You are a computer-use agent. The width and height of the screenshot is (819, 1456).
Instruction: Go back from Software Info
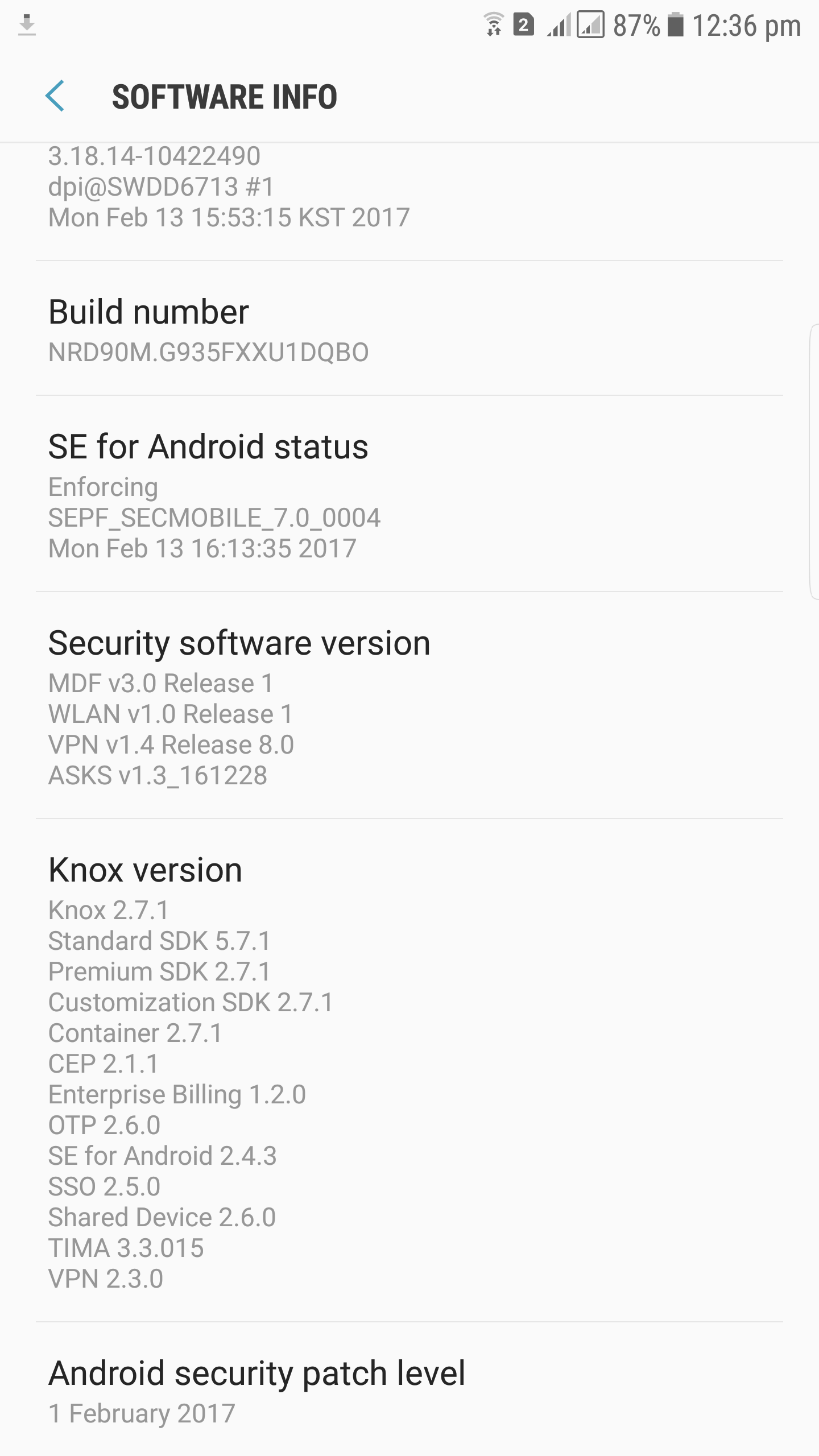point(55,96)
